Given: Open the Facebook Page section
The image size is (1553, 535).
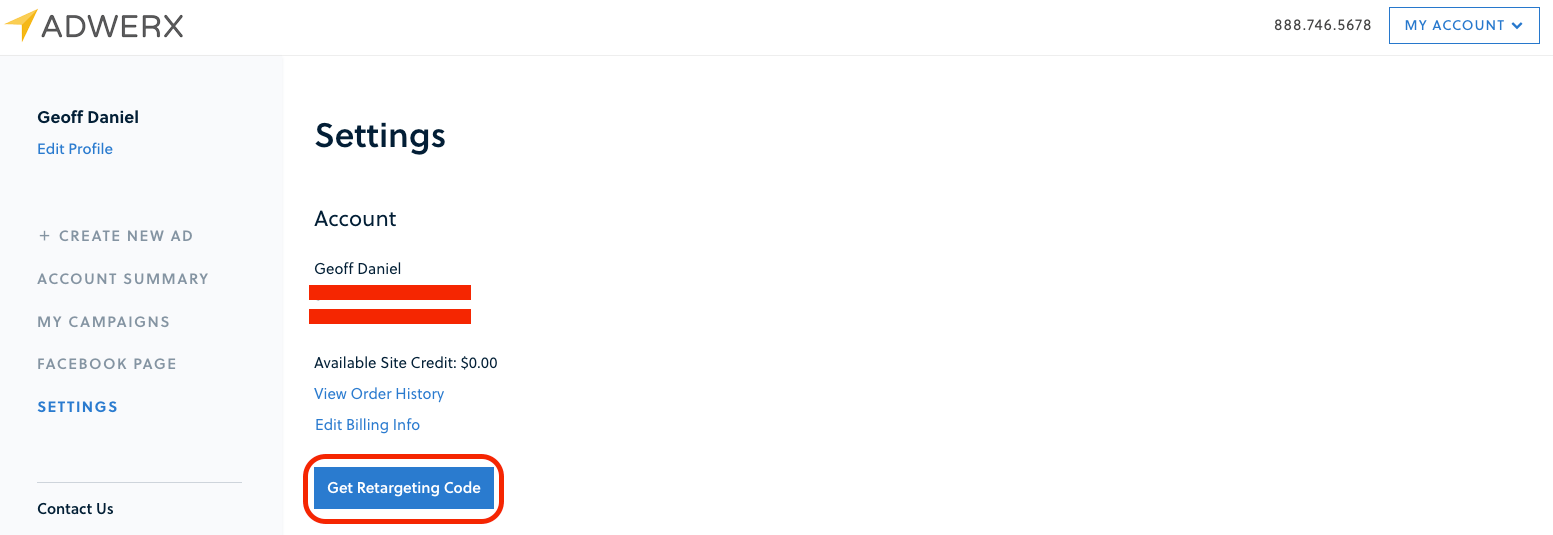Looking at the screenshot, I should tap(107, 364).
